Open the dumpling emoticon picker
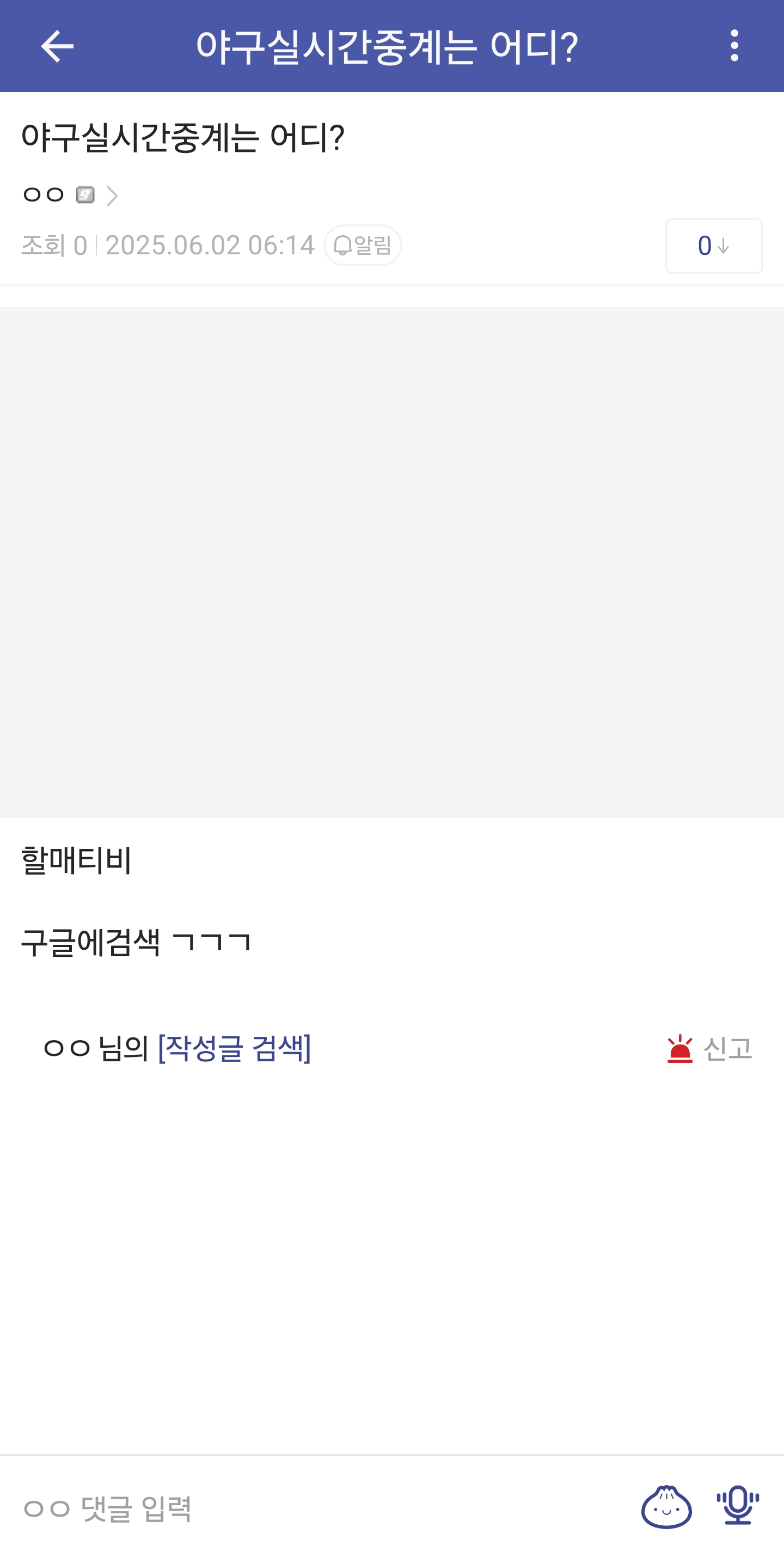The height and width of the screenshot is (1558, 784). click(666, 1507)
